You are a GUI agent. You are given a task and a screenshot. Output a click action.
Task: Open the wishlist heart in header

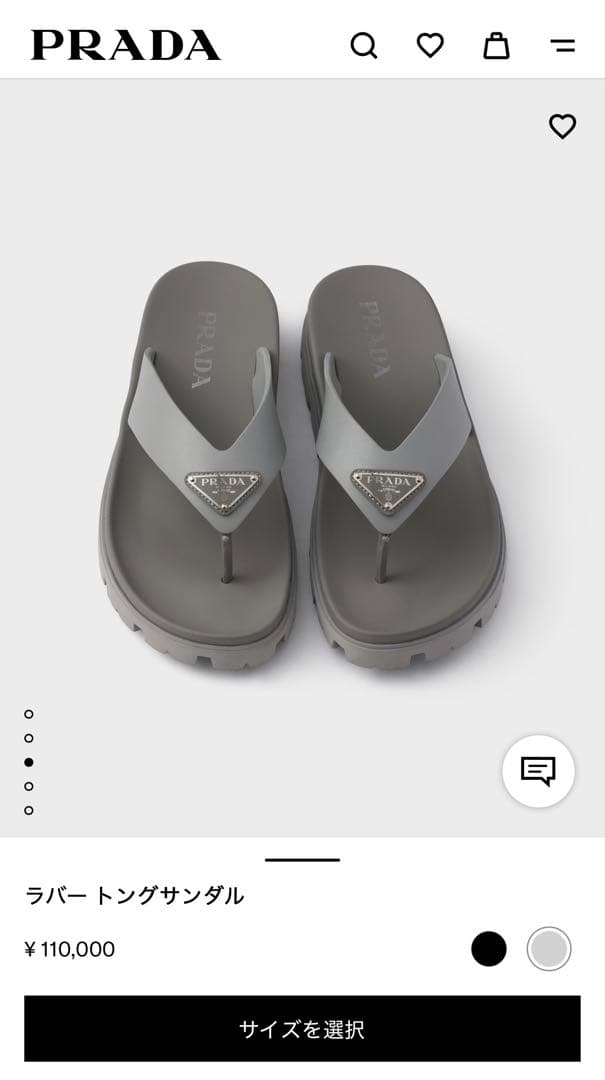[430, 45]
